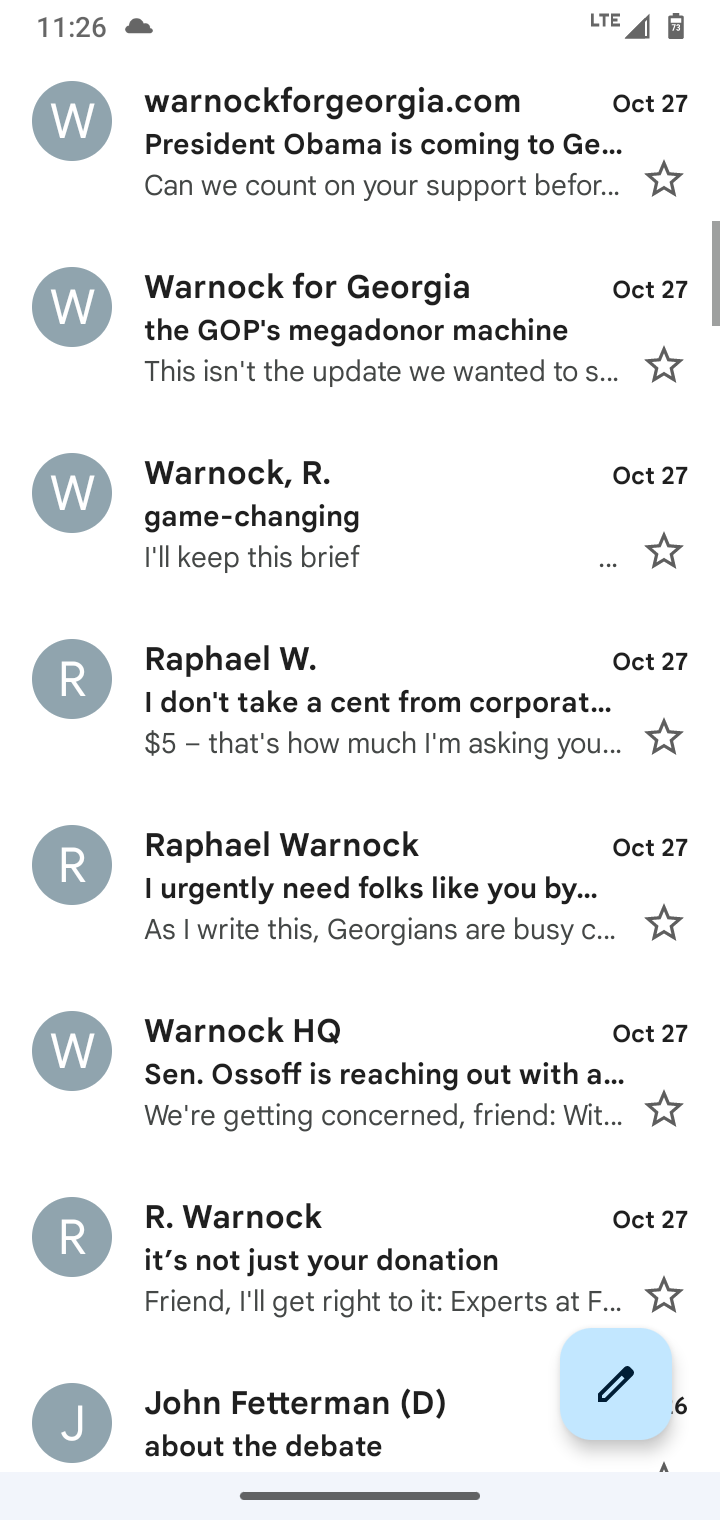Star the game-changing email
720x1520 pixels.
click(663, 552)
